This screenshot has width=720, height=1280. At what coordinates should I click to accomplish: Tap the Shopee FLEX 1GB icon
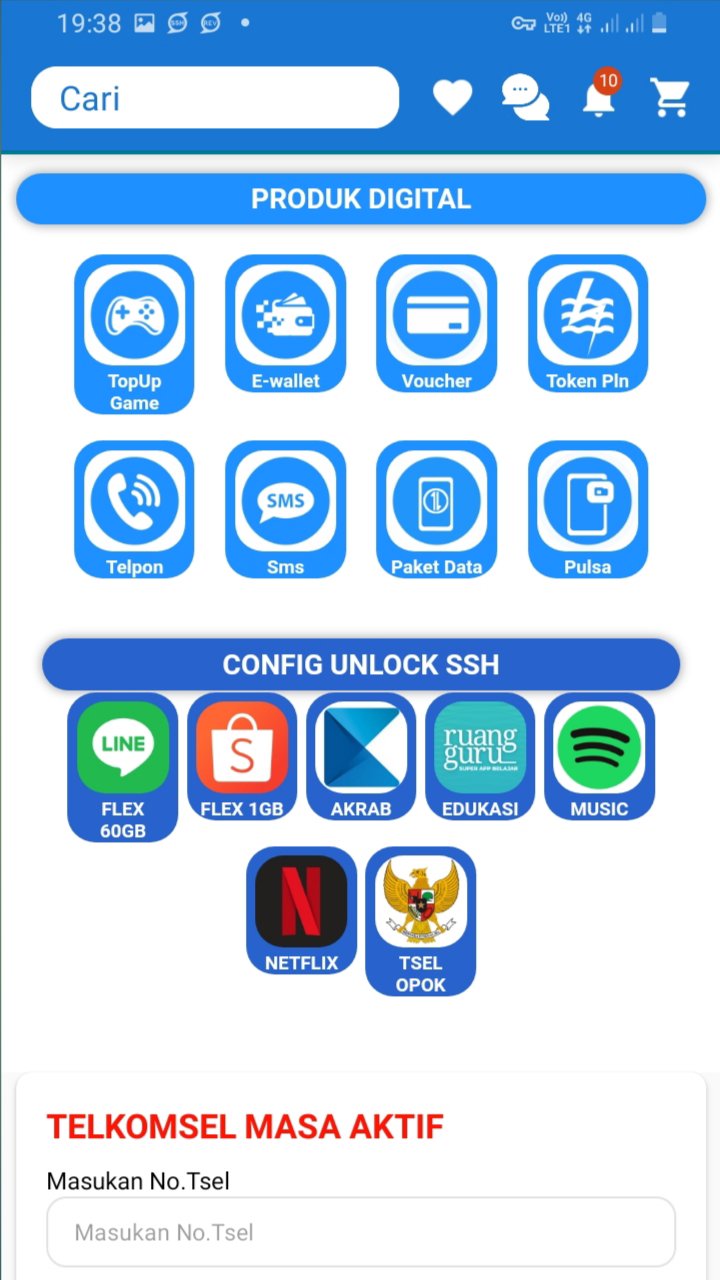[x=242, y=750]
